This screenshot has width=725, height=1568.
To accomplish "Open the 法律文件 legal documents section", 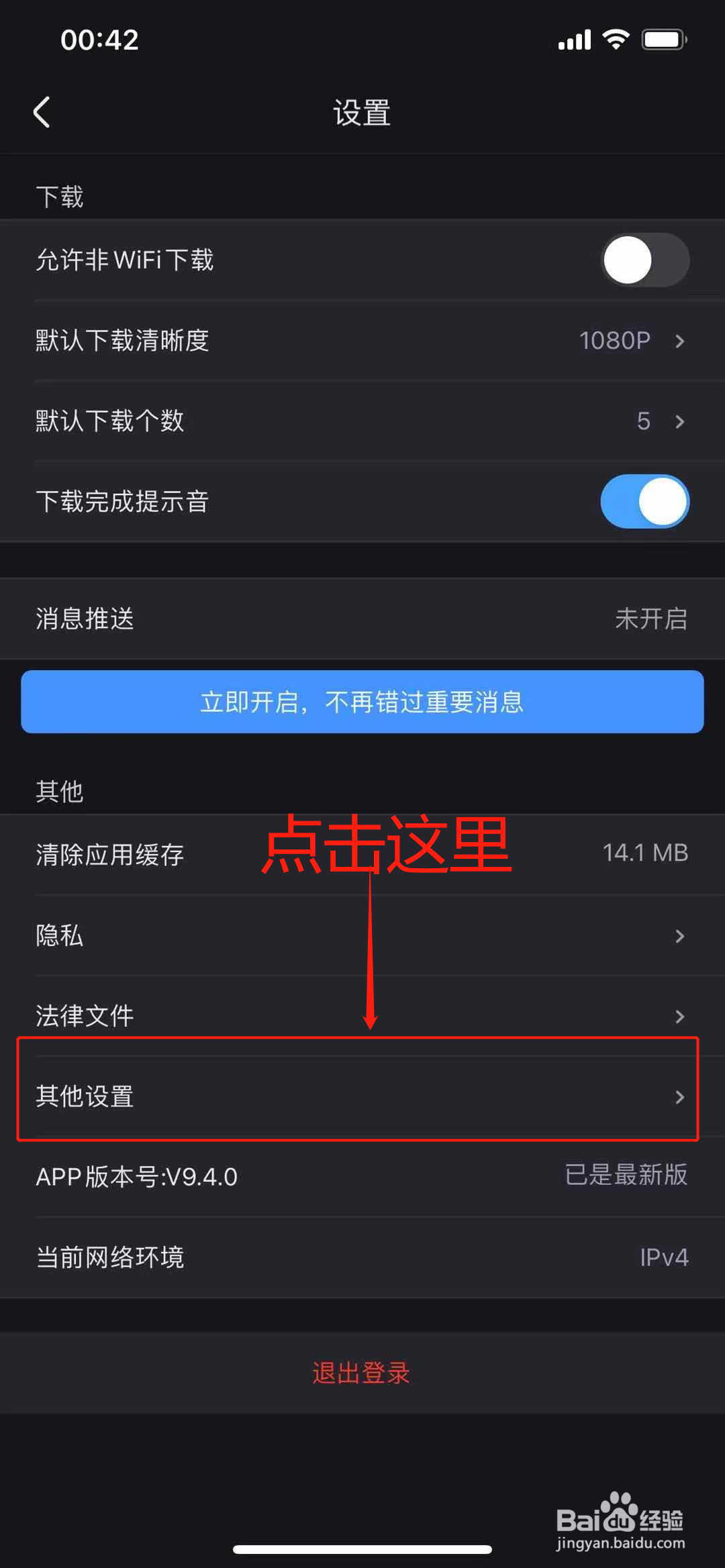I will click(362, 1016).
